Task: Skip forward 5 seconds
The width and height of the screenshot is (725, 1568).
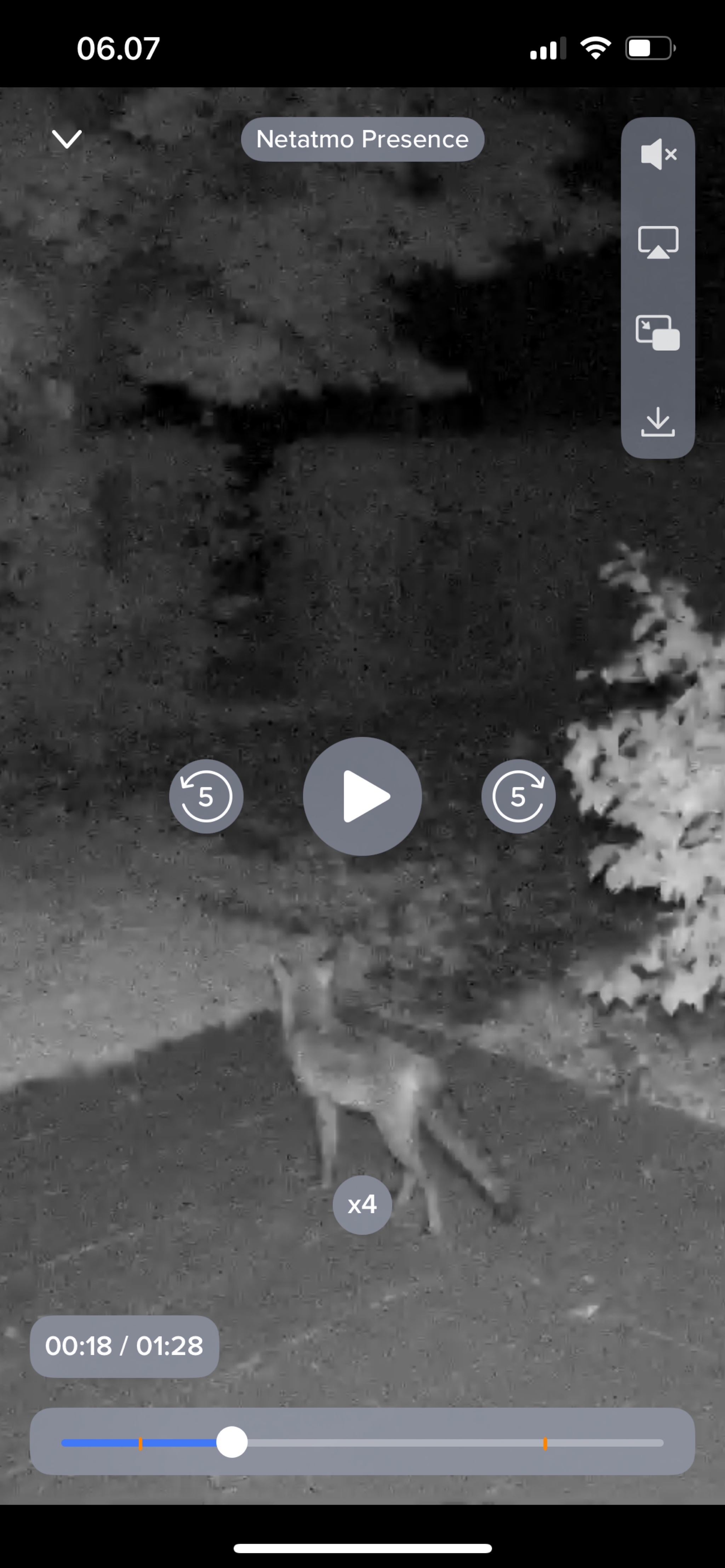Action: tap(519, 796)
